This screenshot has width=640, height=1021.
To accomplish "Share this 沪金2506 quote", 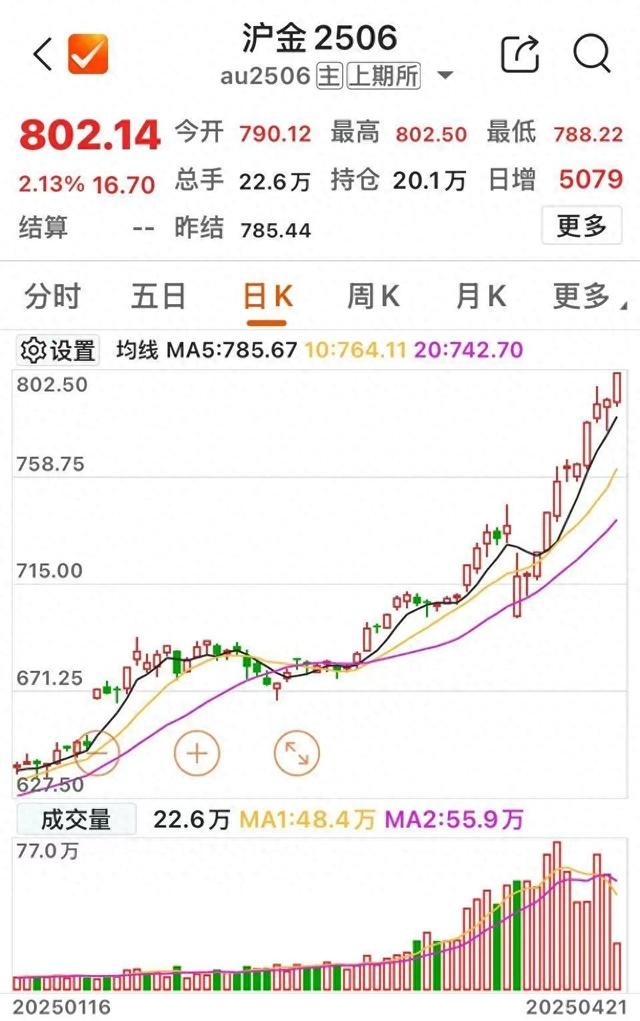I will [519, 54].
